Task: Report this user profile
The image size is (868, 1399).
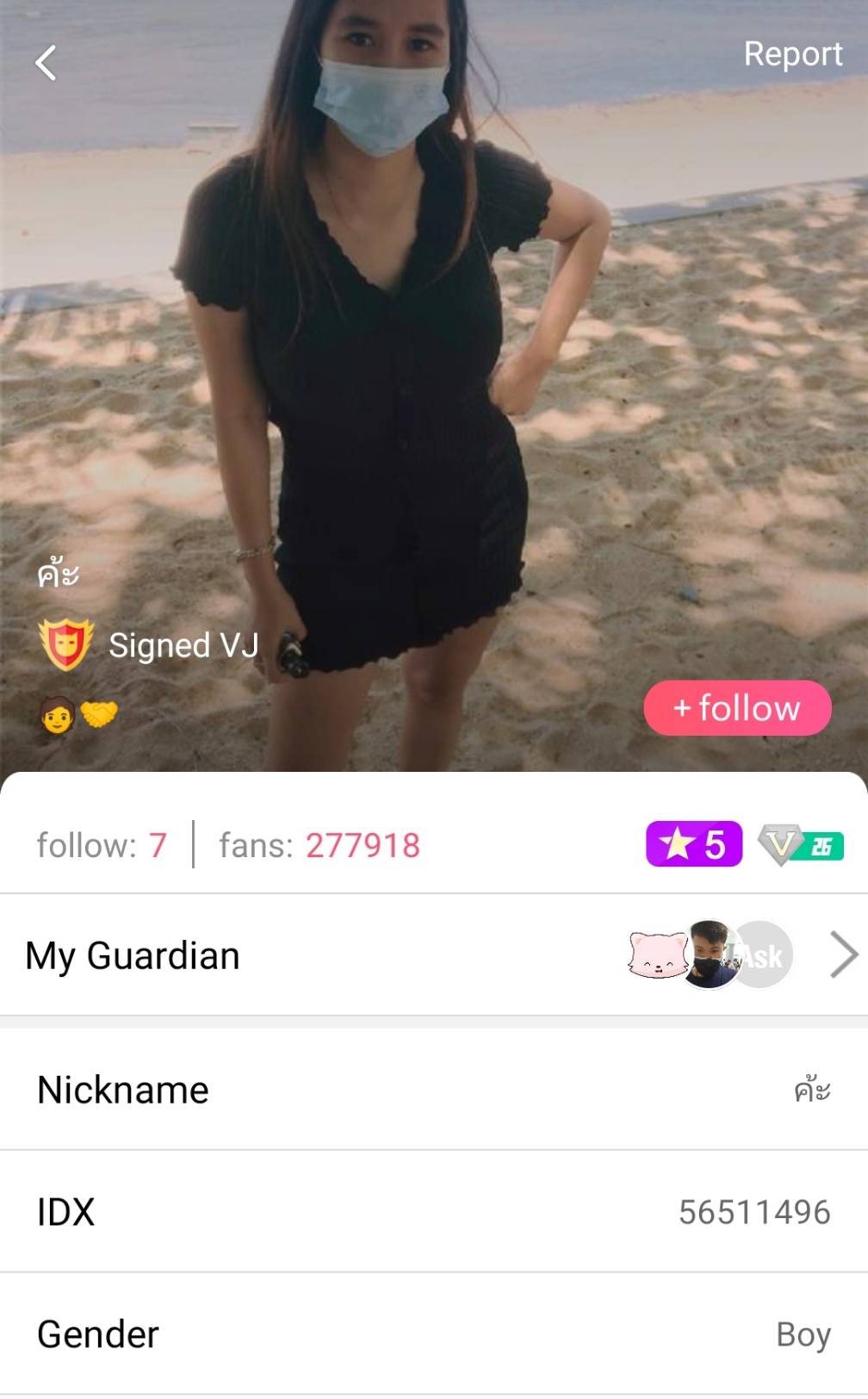Action: [792, 54]
